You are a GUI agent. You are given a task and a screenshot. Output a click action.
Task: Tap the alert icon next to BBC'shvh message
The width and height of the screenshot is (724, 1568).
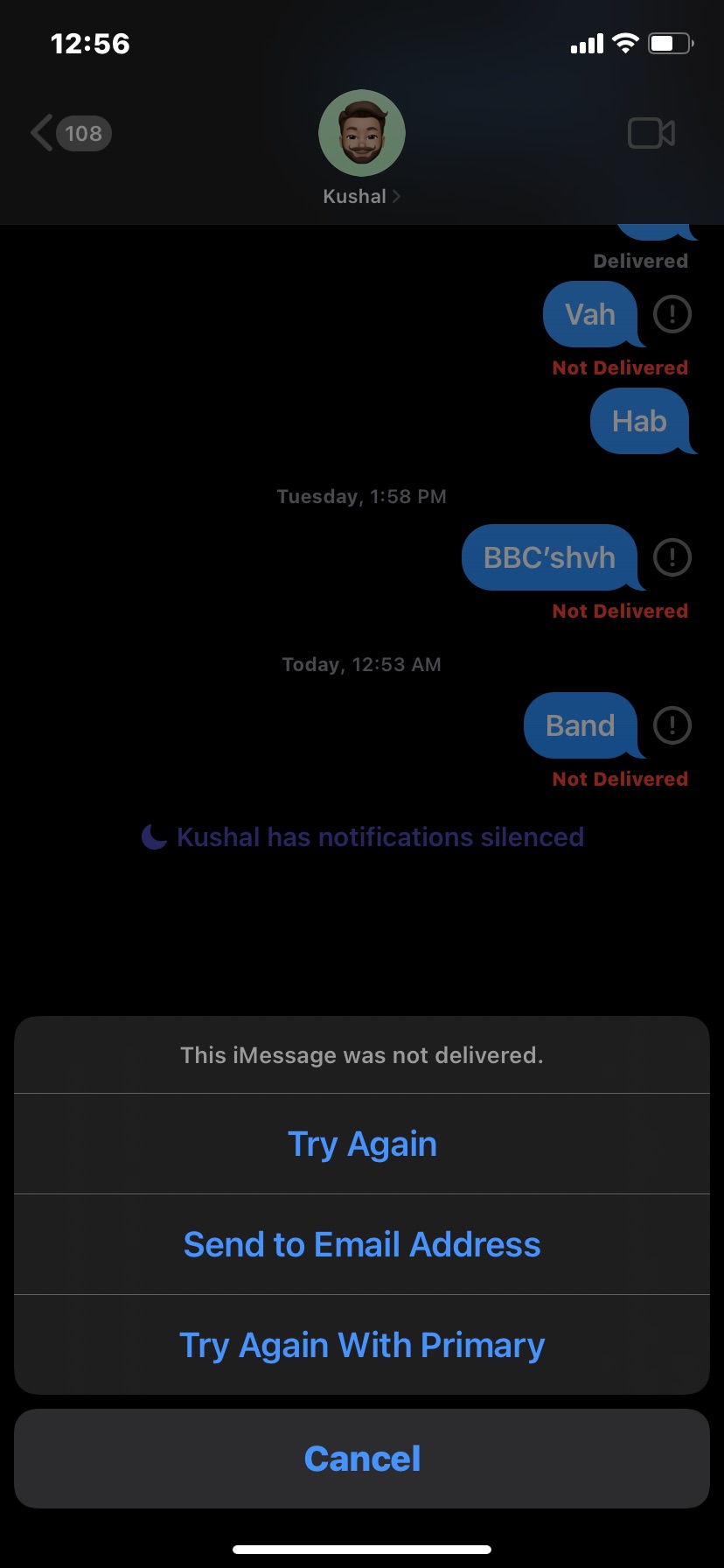pos(672,557)
